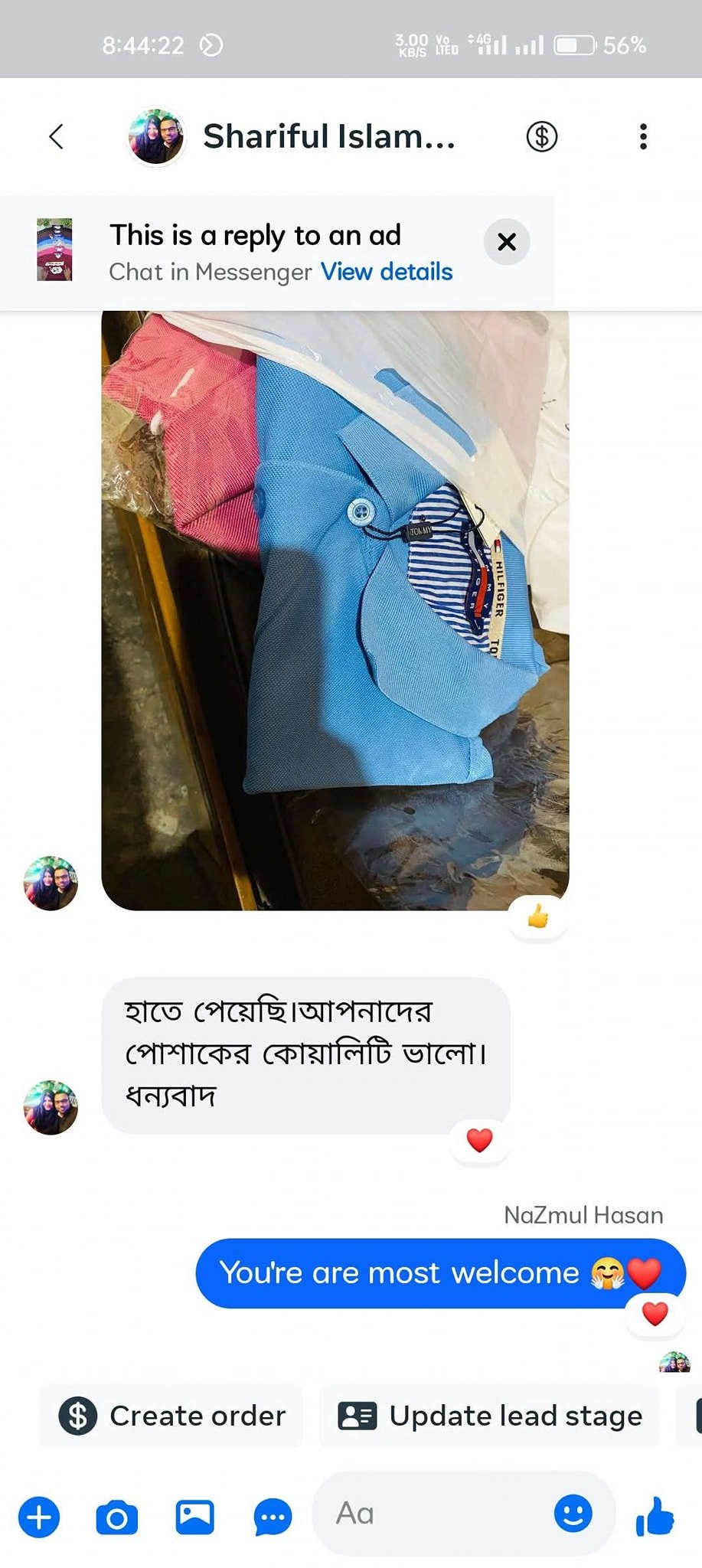Image resolution: width=702 pixels, height=1568 pixels.
Task: Open saved replies bubble icon
Action: pyautogui.click(x=273, y=1517)
